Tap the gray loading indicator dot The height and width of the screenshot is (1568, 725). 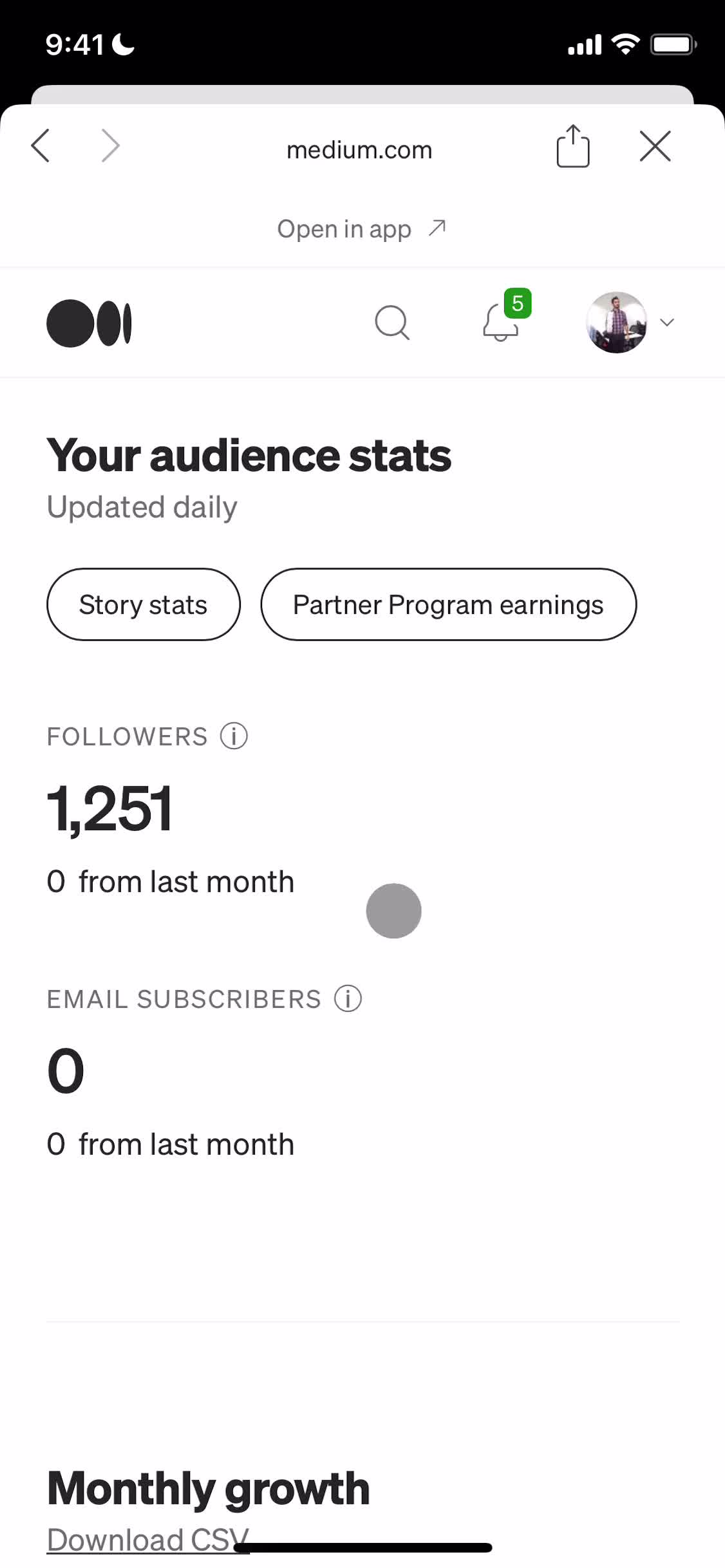(393, 910)
